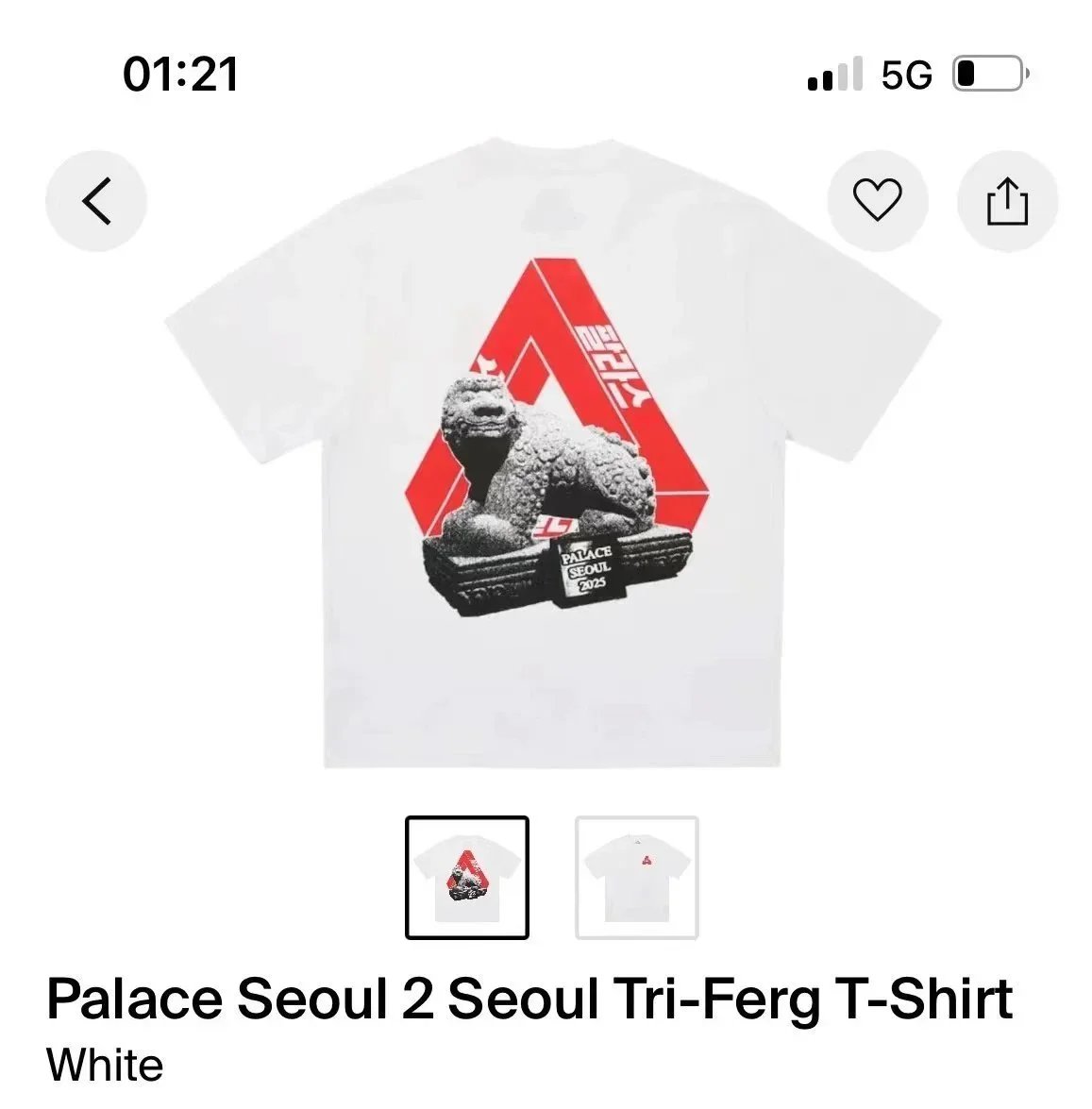Select the back-print thumbnail image
Screen dimensions: 1092x1109
(467, 878)
